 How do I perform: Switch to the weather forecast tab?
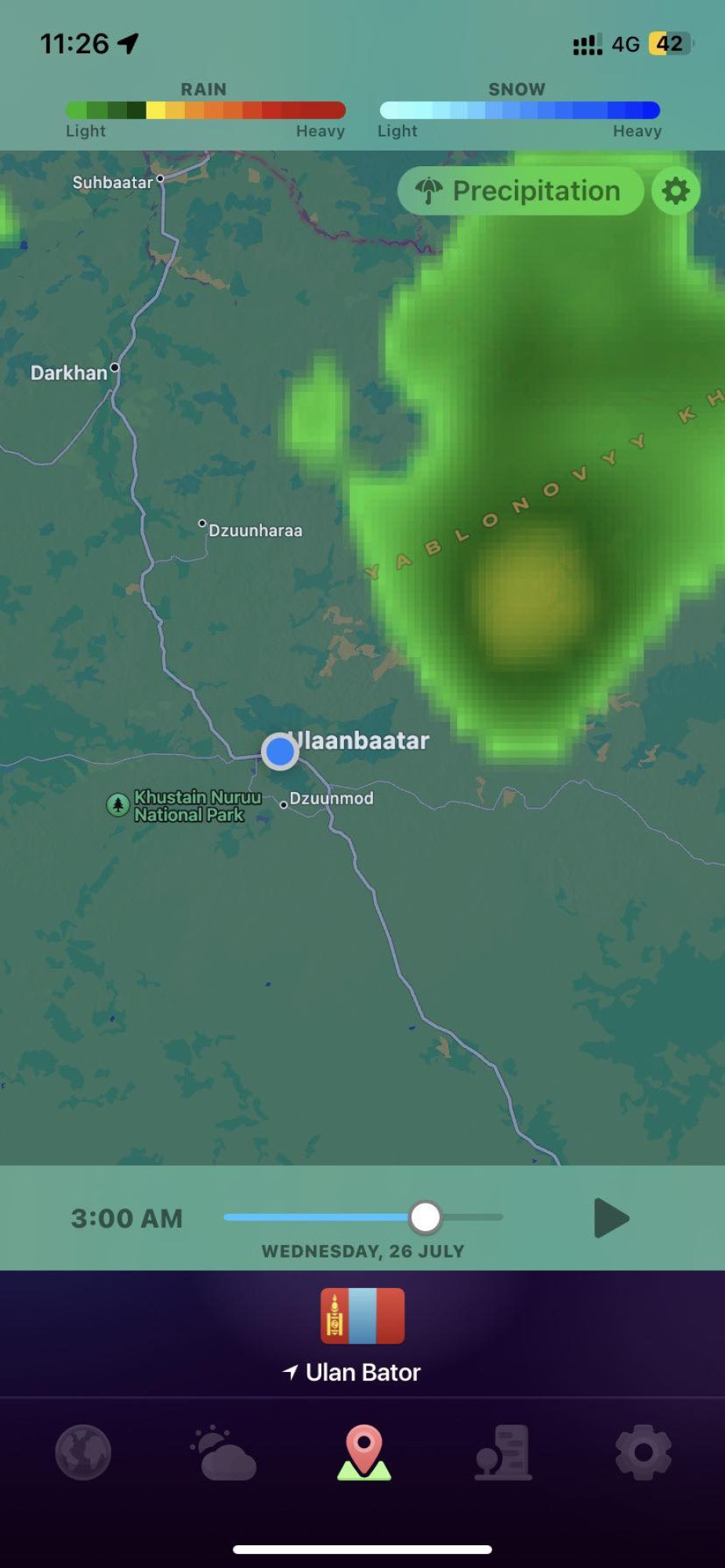click(x=223, y=1454)
